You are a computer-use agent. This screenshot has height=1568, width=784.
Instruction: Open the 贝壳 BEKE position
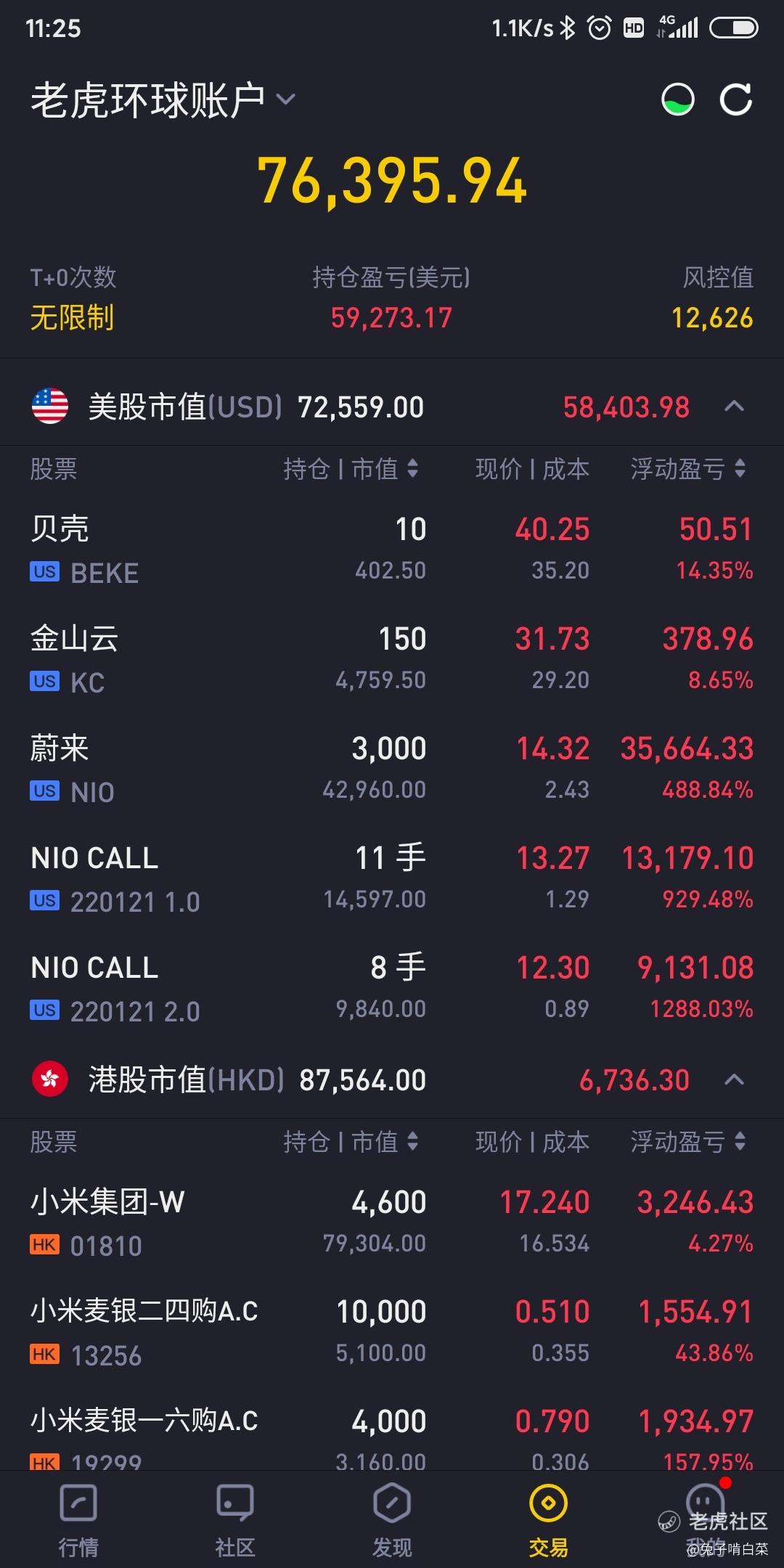pyautogui.click(x=392, y=550)
